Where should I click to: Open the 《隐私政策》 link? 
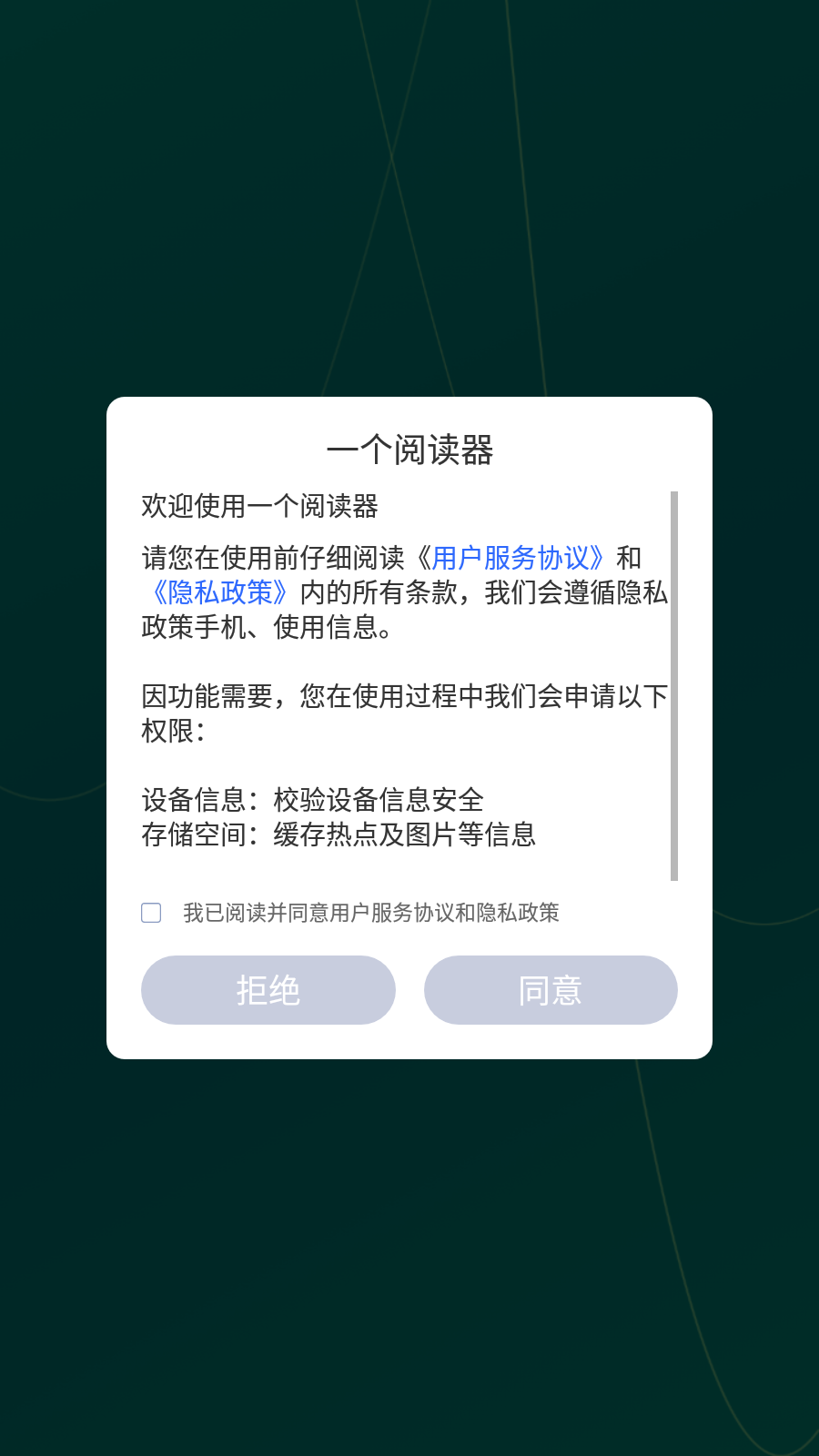(220, 592)
